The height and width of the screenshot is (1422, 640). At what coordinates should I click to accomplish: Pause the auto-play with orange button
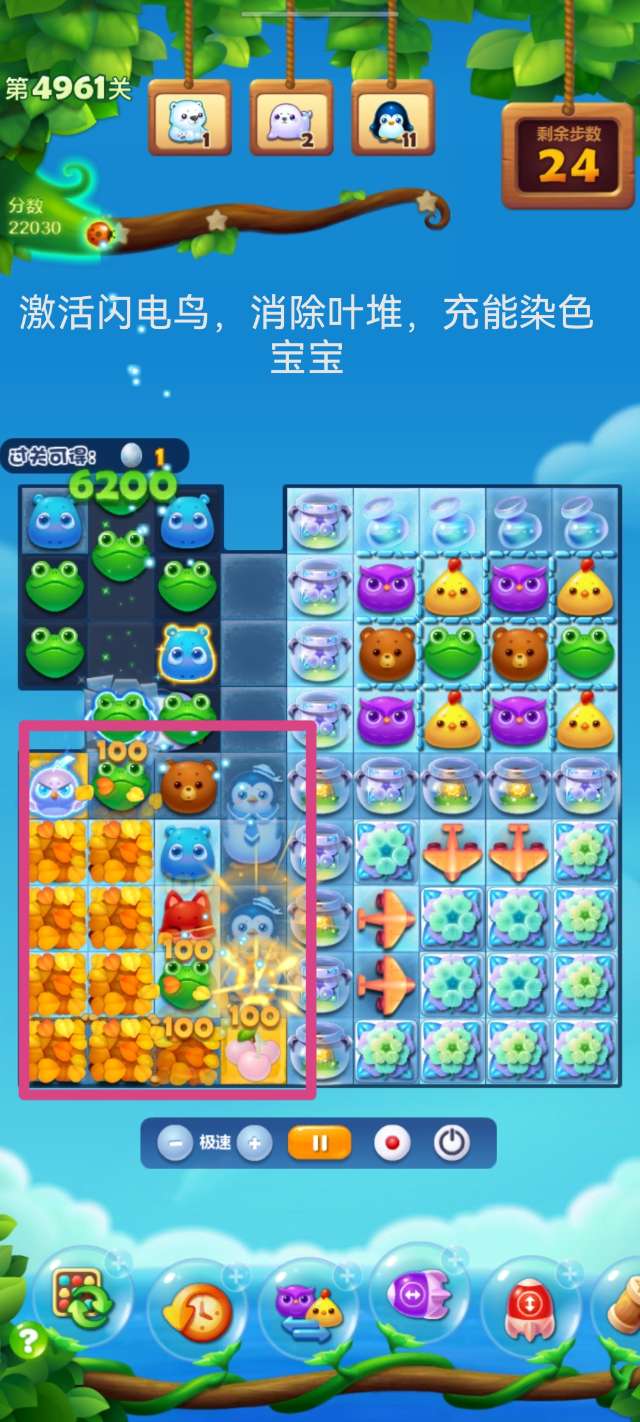(x=319, y=1142)
